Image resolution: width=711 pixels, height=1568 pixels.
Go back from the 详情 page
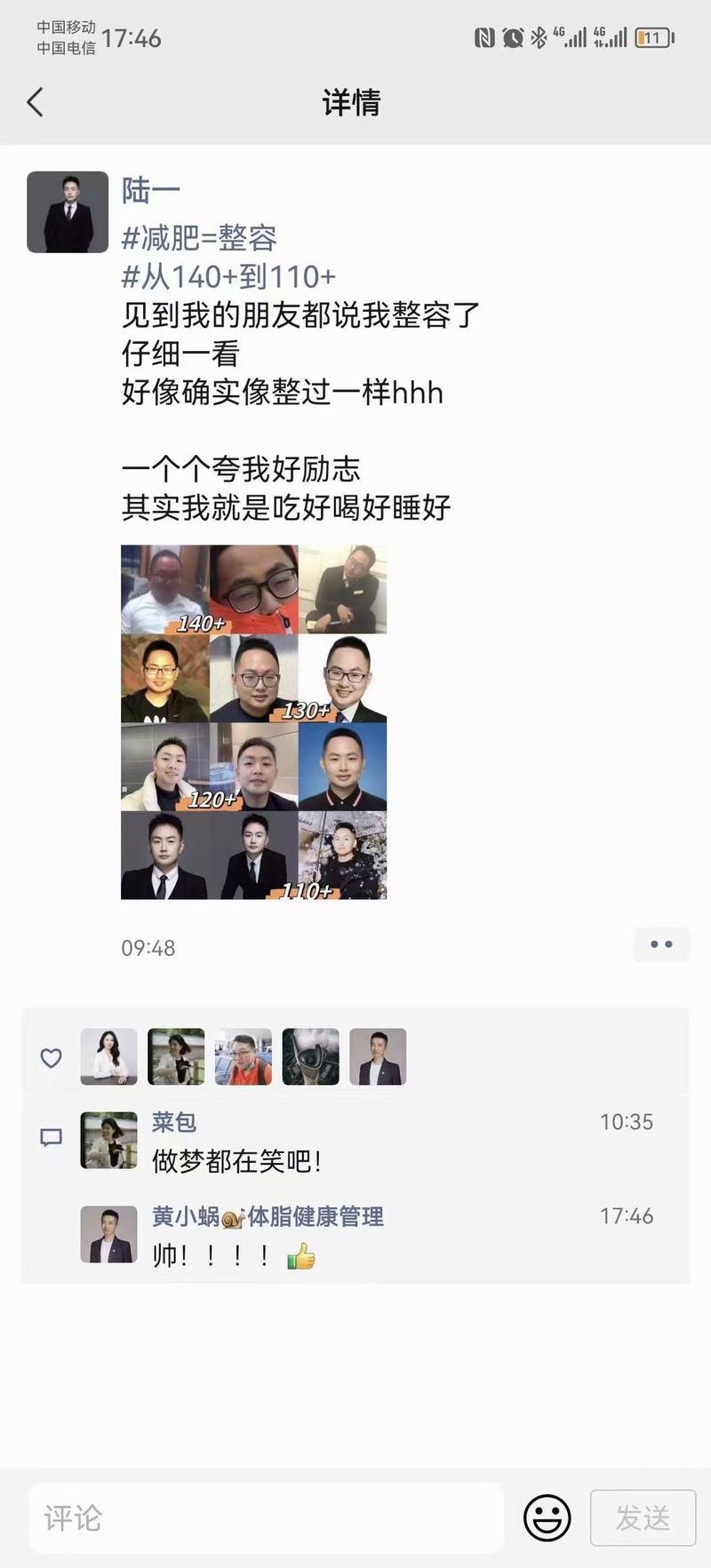36,102
